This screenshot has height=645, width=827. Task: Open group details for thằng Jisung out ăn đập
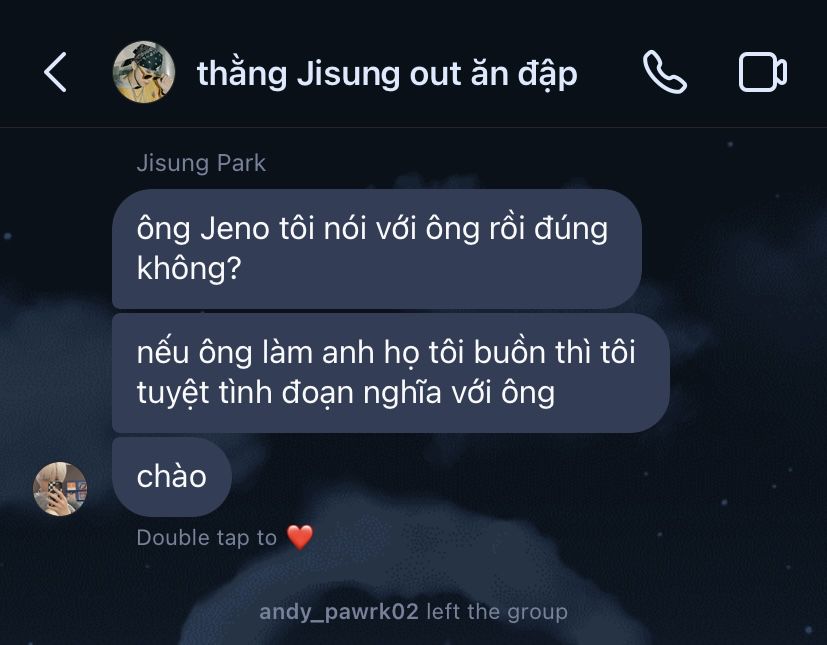[x=386, y=73]
